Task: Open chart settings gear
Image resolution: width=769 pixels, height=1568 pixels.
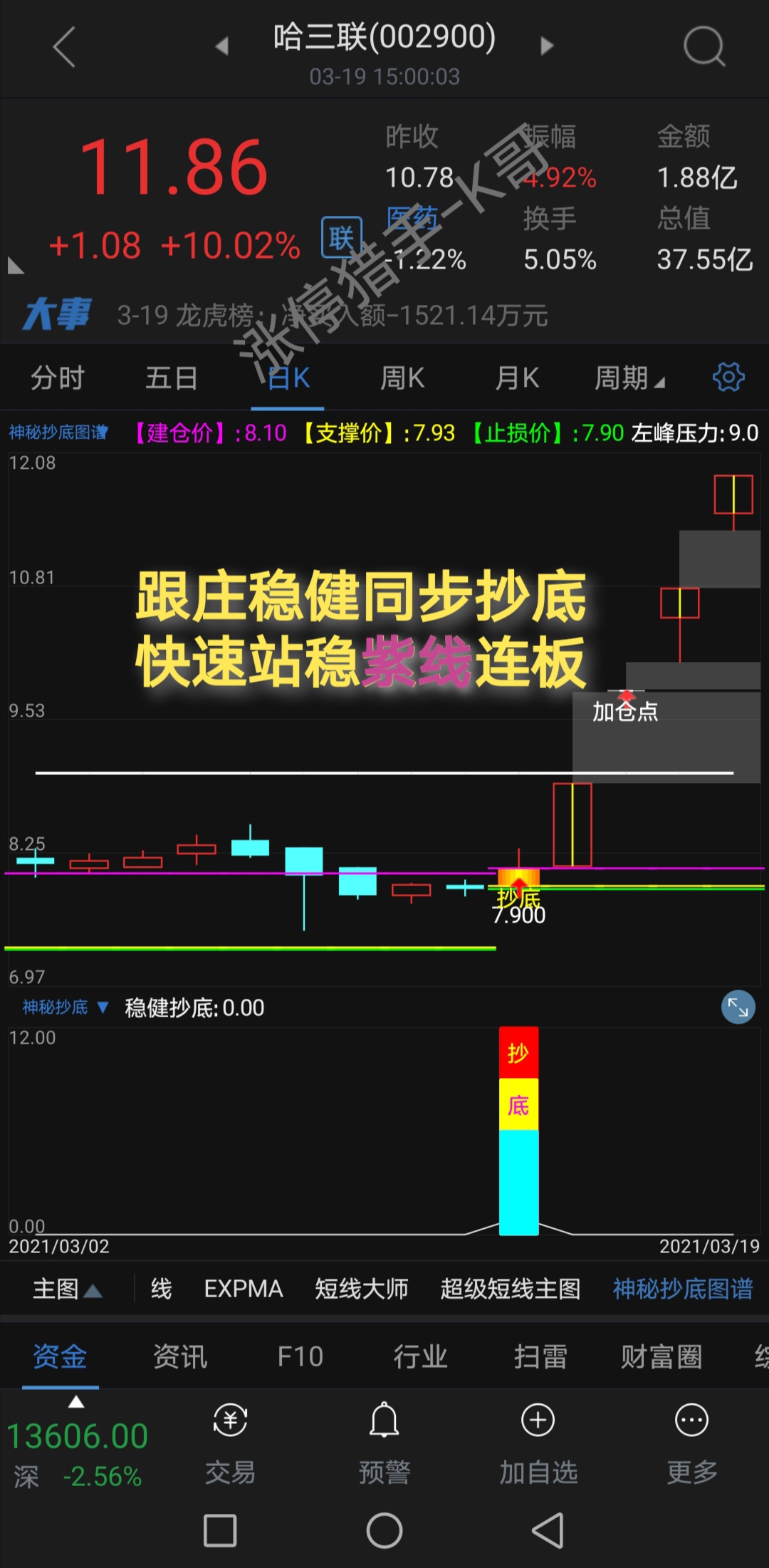Action: coord(728,377)
